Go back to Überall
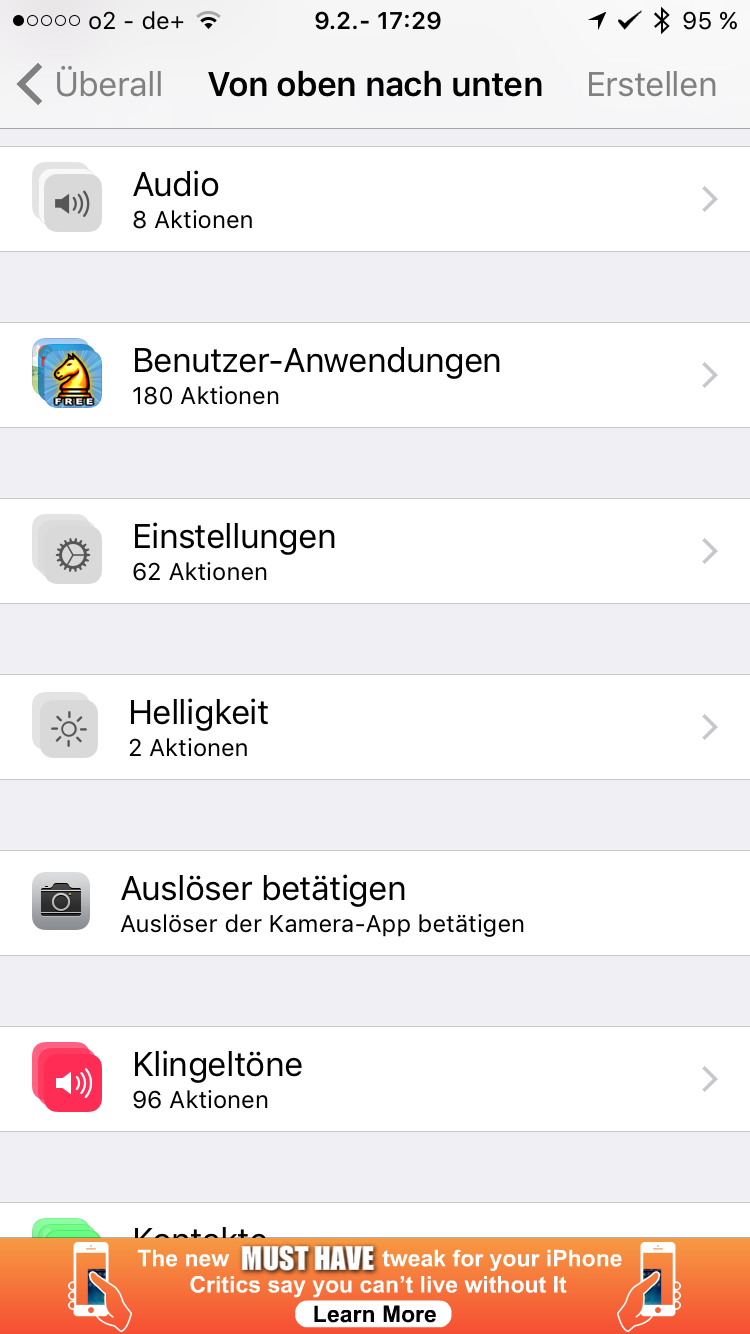This screenshot has height=1334, width=750. pos(90,85)
